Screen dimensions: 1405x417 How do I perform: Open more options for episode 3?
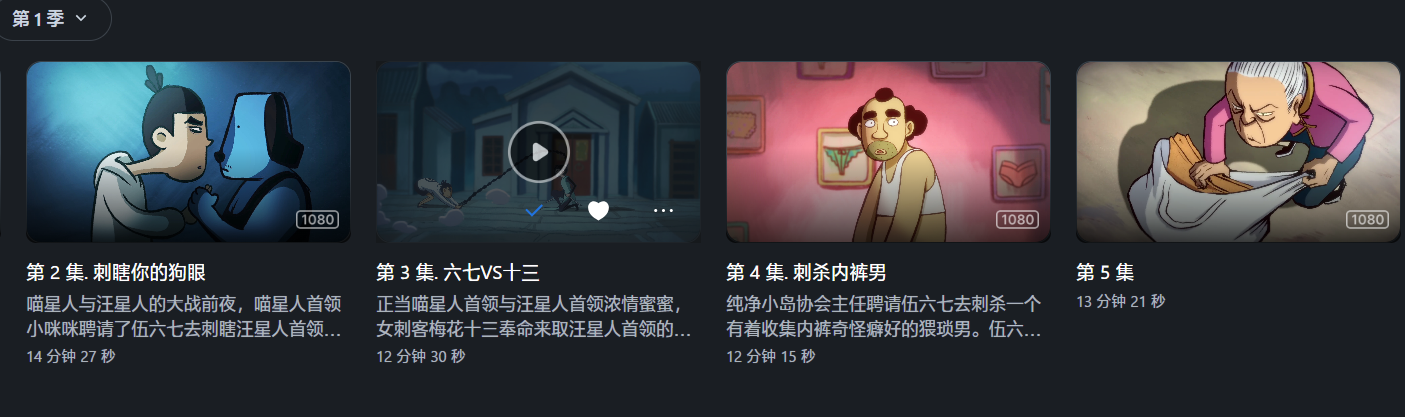[x=663, y=211]
